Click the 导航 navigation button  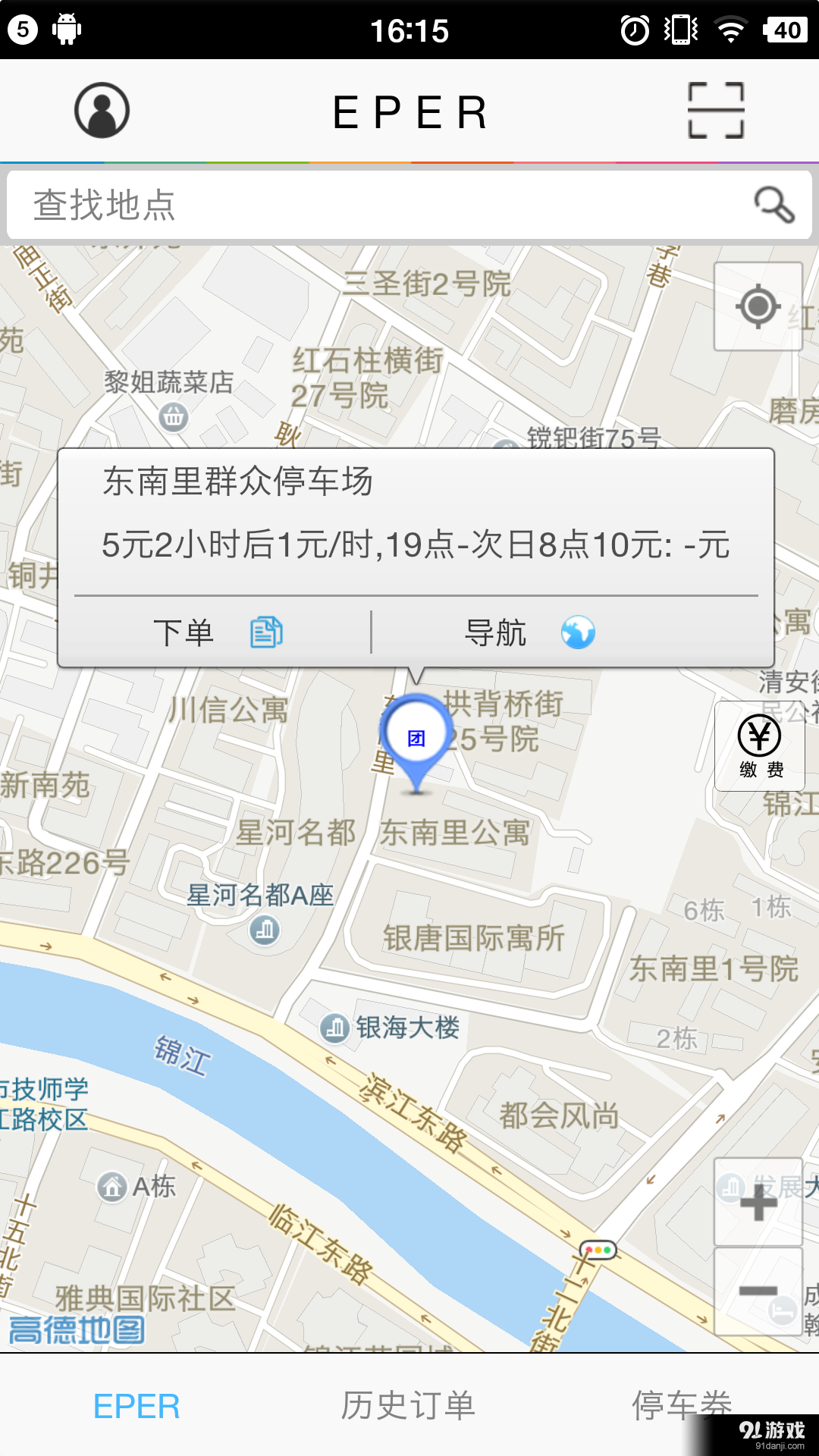pyautogui.click(x=495, y=631)
